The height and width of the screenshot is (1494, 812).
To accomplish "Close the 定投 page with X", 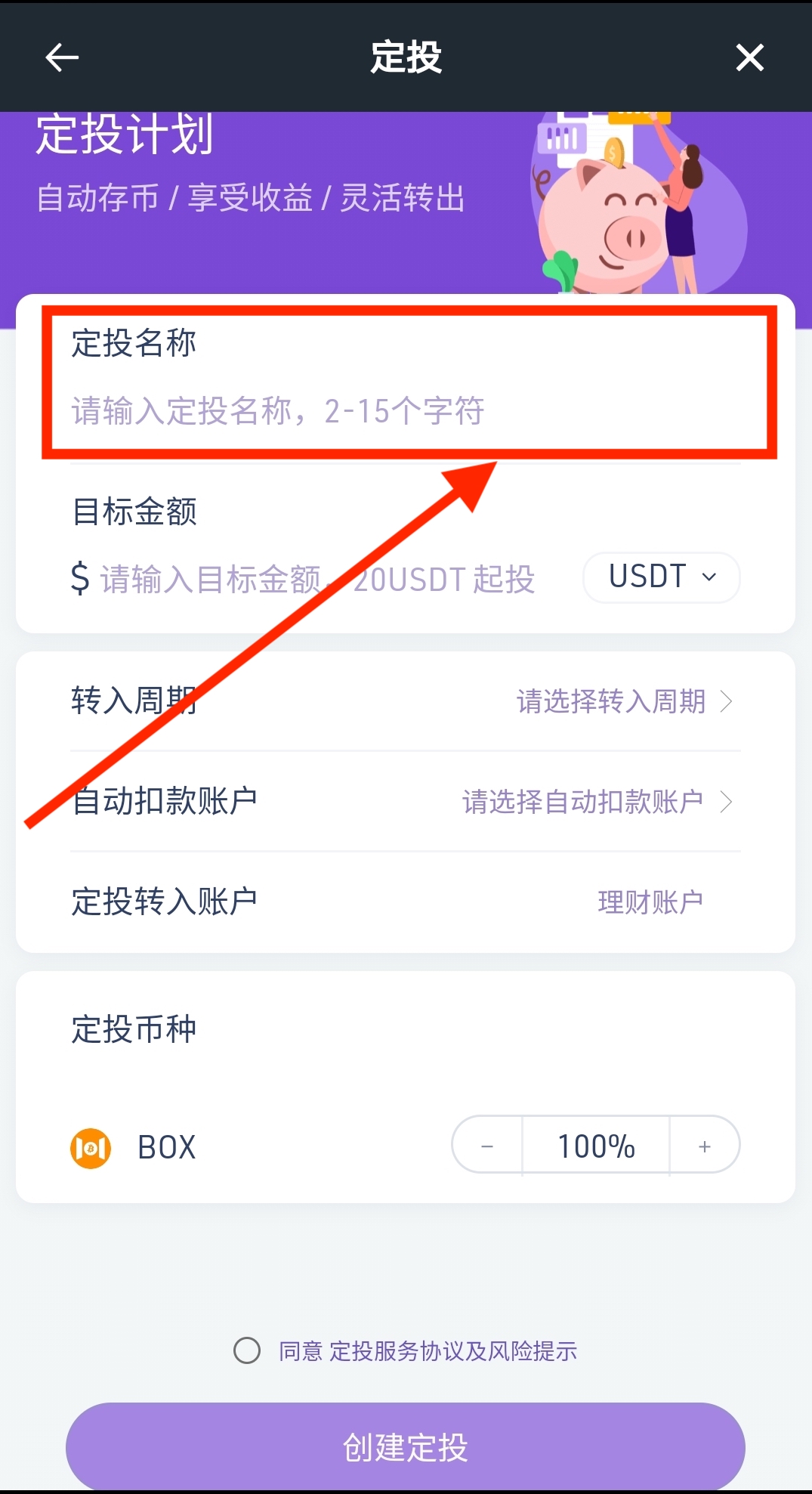I will (749, 57).
